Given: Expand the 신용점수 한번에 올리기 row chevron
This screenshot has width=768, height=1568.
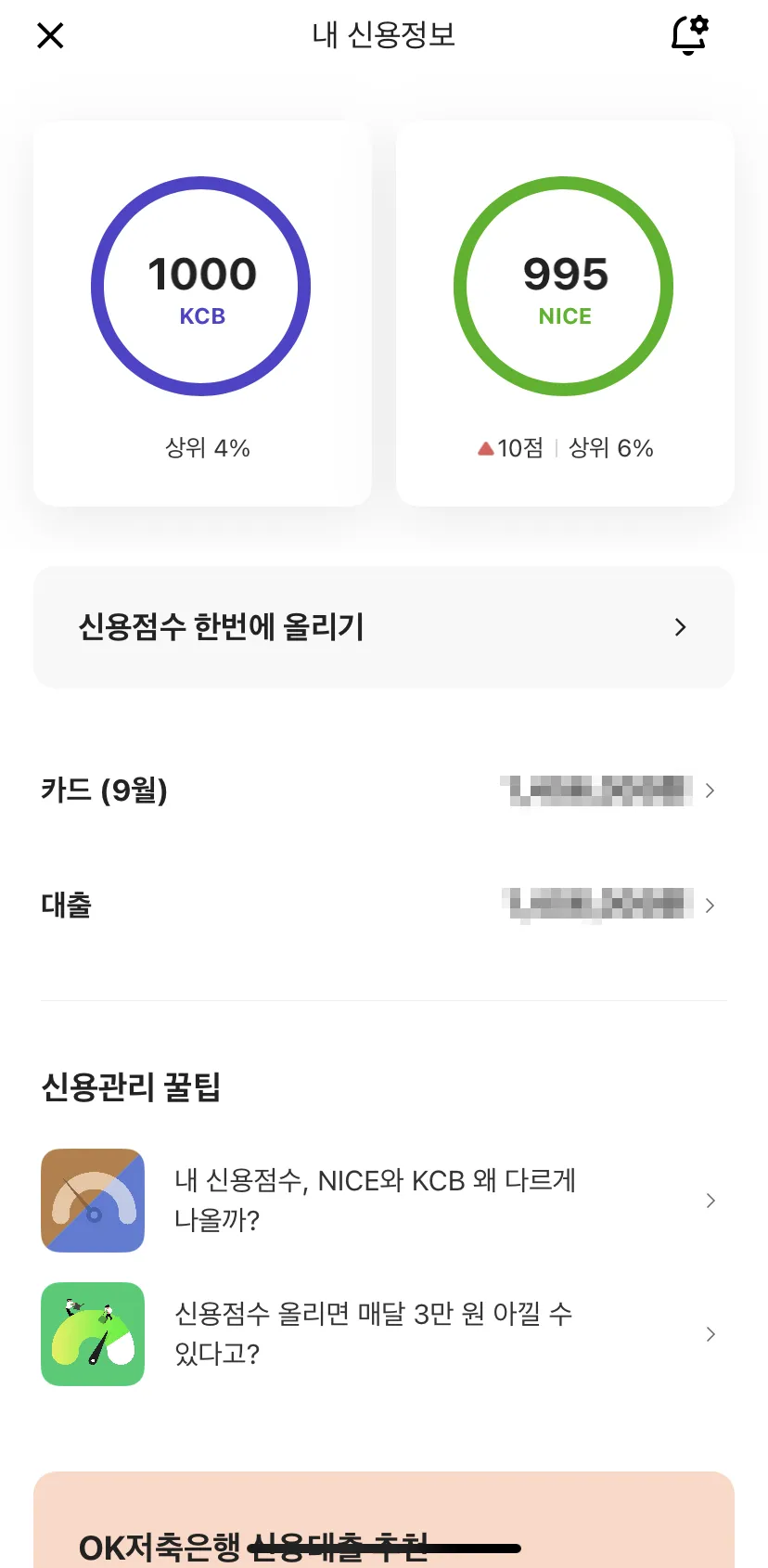Looking at the screenshot, I should pyautogui.click(x=680, y=627).
